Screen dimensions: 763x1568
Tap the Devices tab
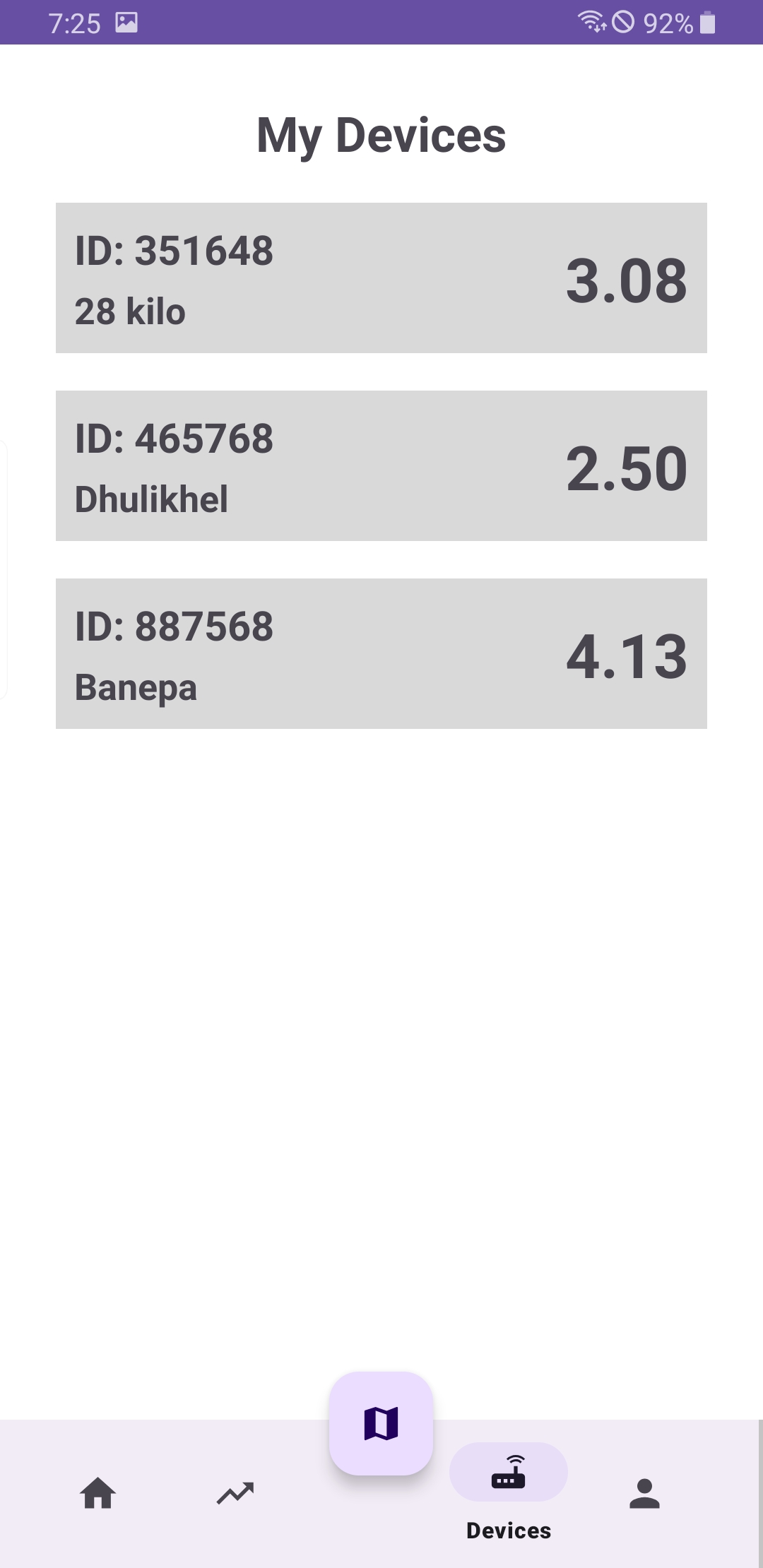coord(509,1490)
